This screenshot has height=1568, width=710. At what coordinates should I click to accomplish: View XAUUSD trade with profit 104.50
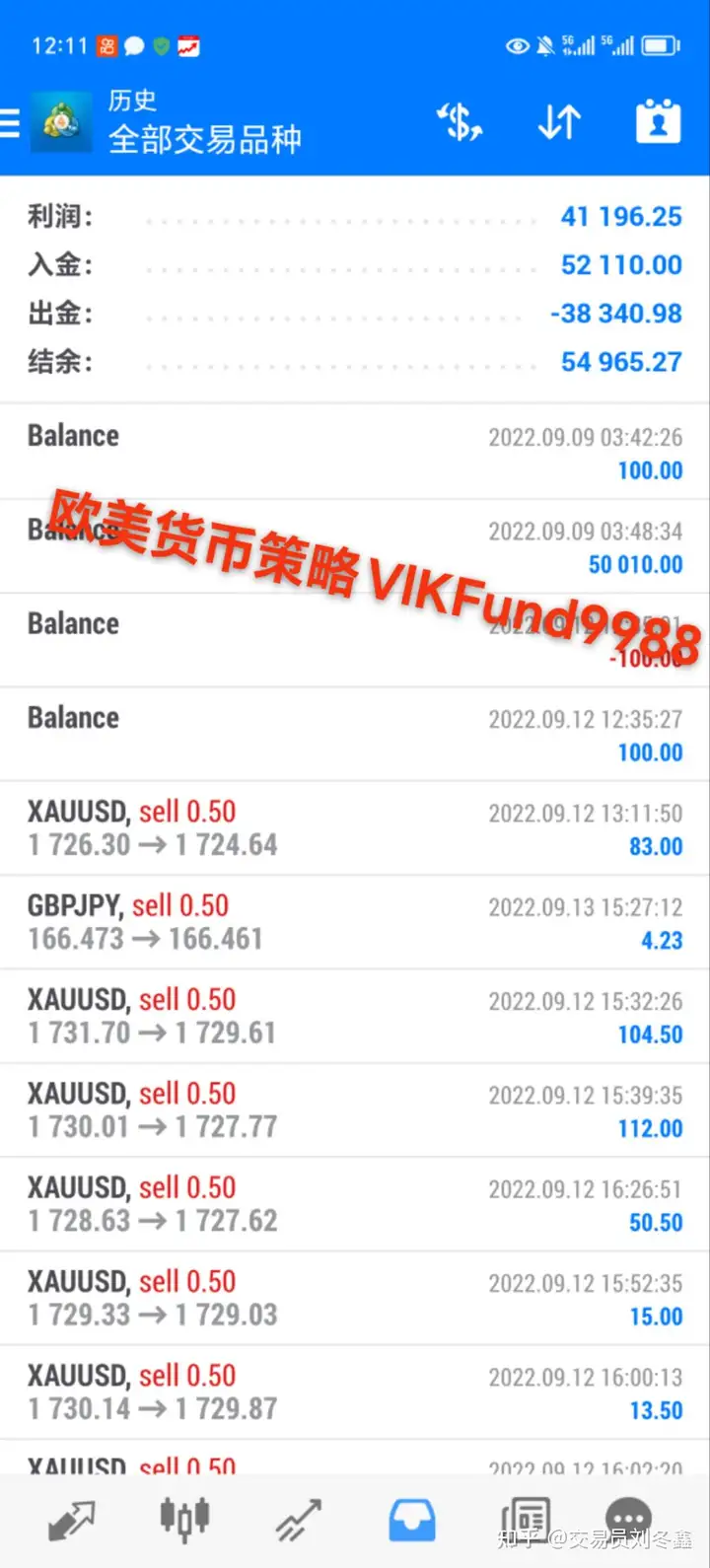click(355, 1016)
